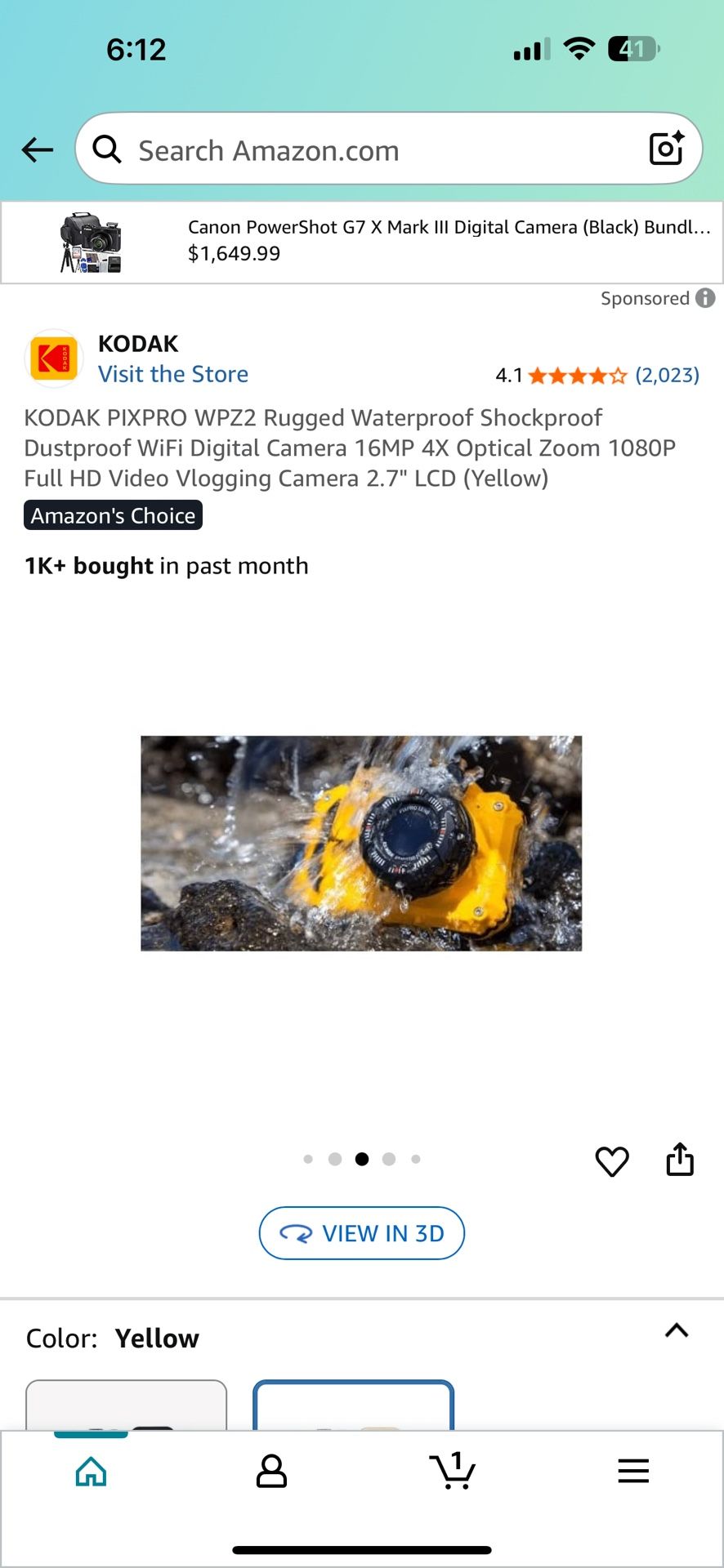Tap View in 3D
The image size is (724, 1568).
click(x=362, y=1233)
